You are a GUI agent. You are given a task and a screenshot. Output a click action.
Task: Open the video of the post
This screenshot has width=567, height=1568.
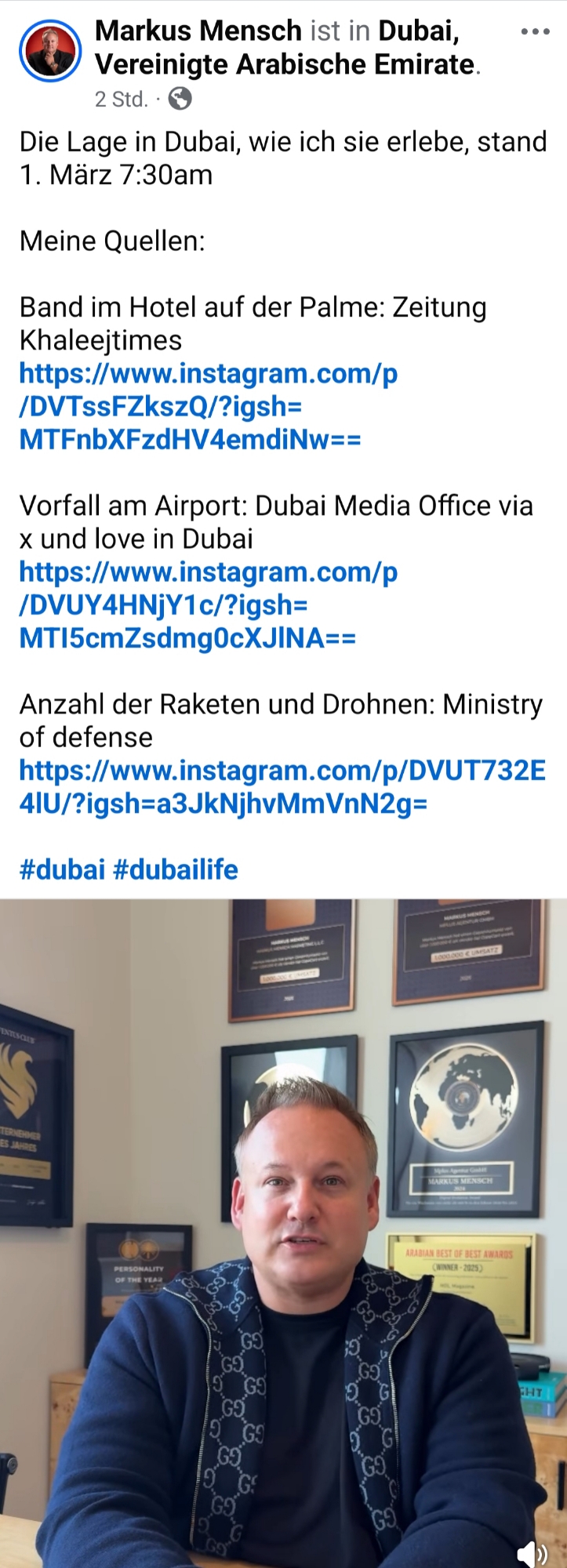point(283,1231)
